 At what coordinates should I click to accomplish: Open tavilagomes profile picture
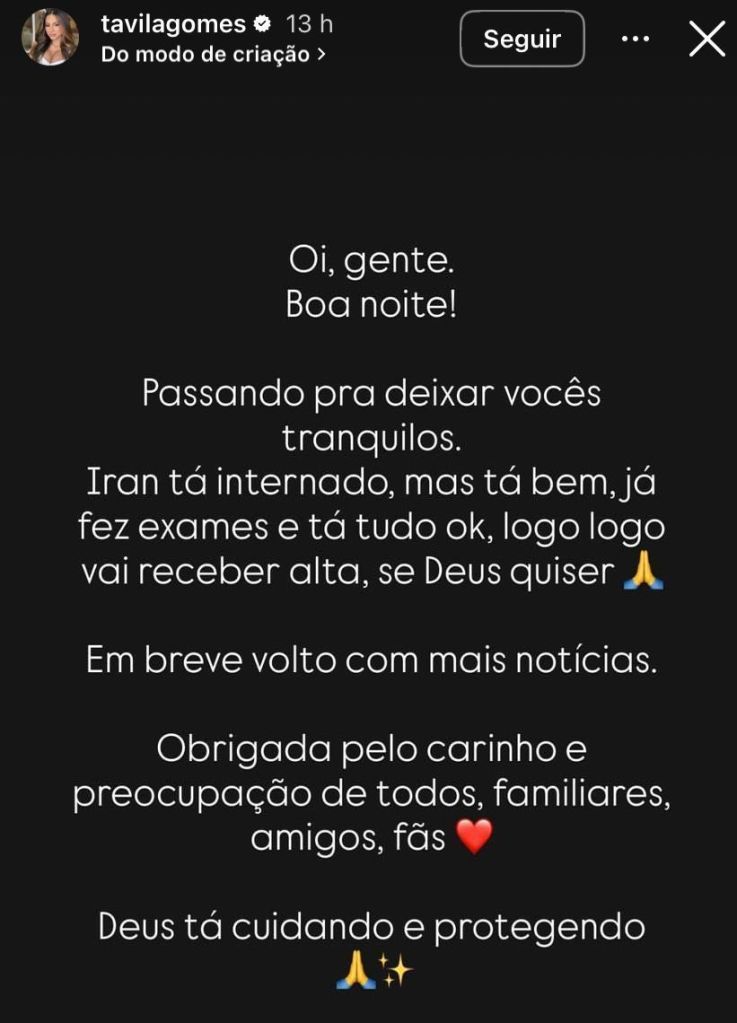click(50, 38)
